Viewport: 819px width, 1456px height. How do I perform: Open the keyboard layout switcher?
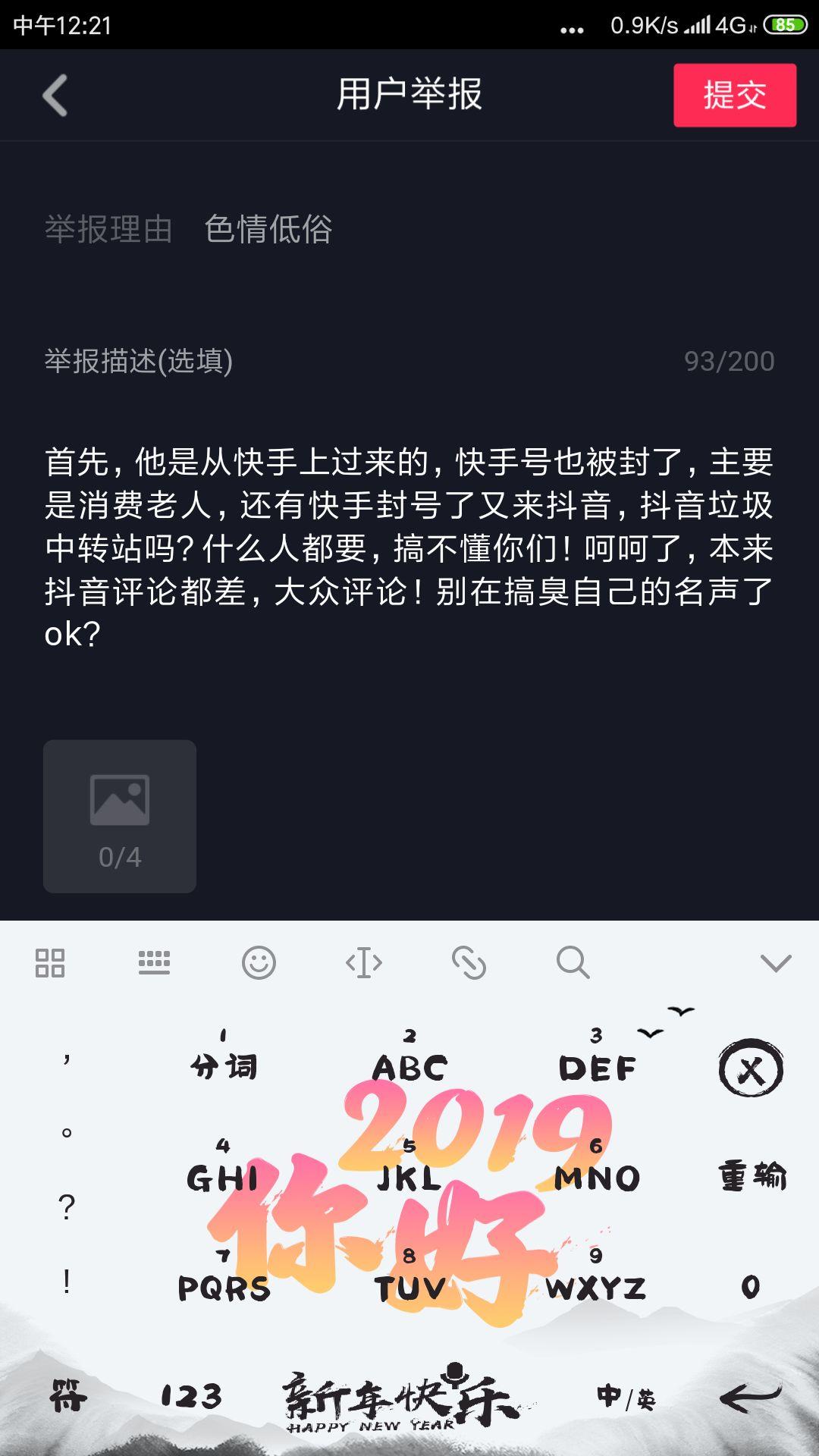[x=154, y=963]
